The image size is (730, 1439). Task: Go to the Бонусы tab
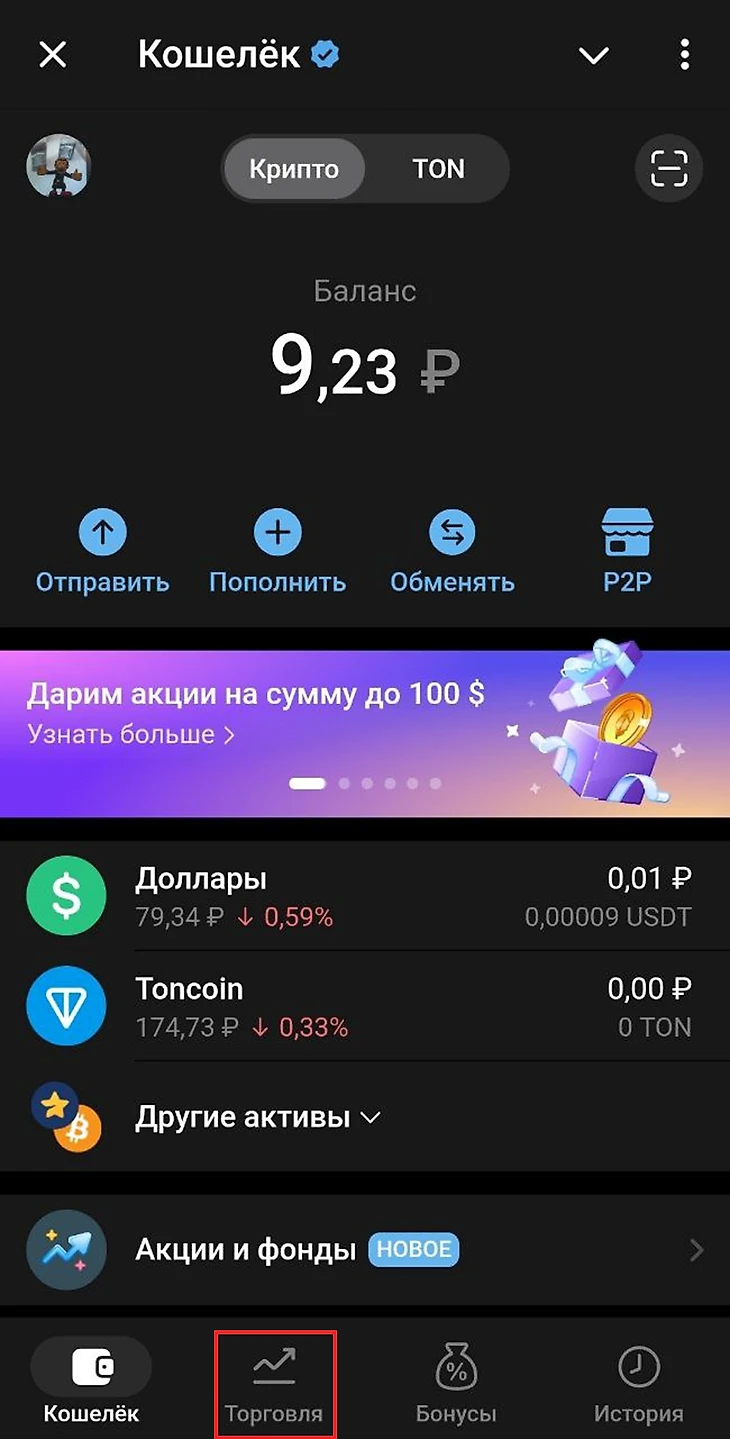[456, 1384]
